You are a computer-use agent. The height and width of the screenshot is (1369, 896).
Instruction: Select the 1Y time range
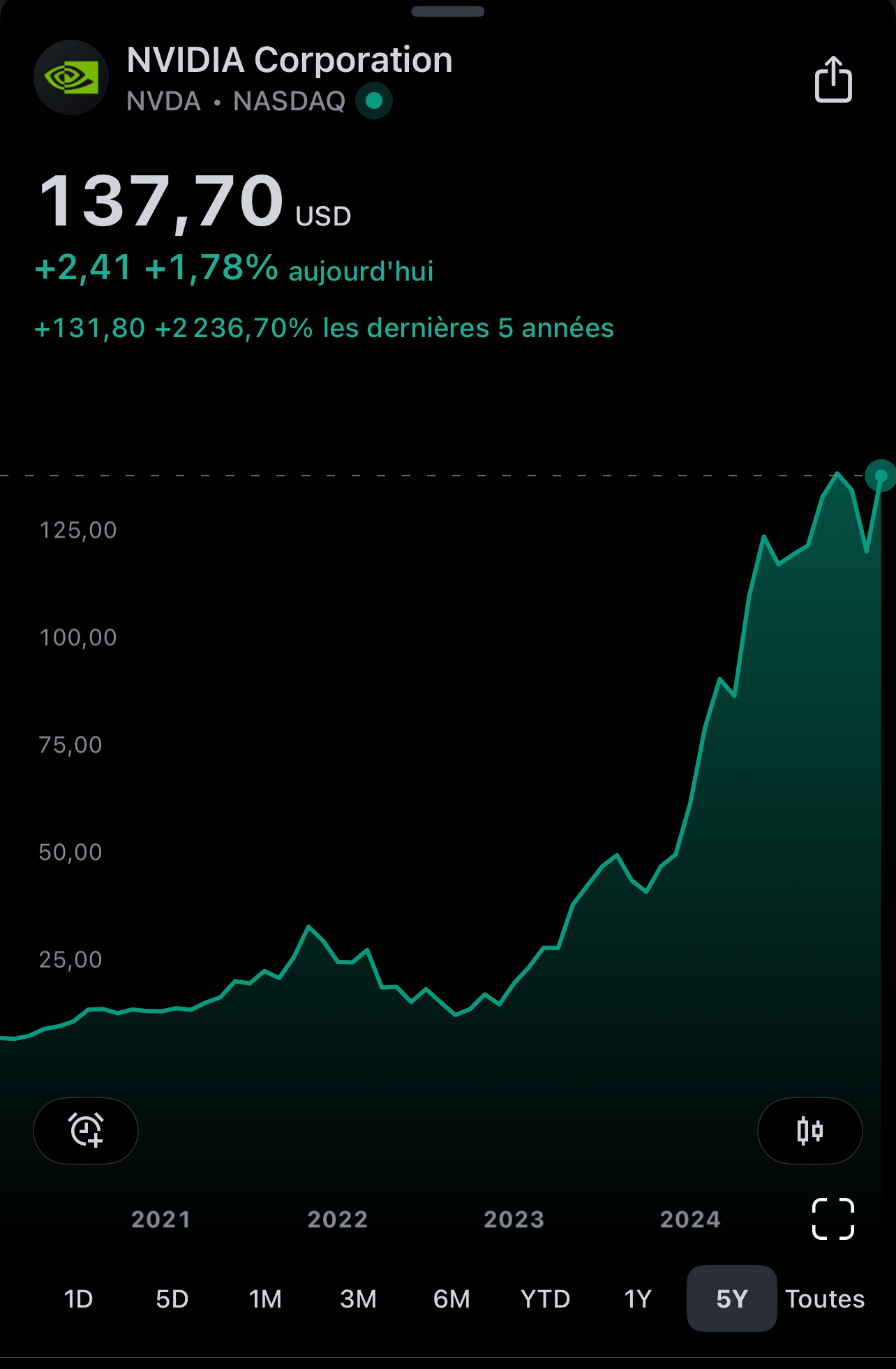(638, 1298)
